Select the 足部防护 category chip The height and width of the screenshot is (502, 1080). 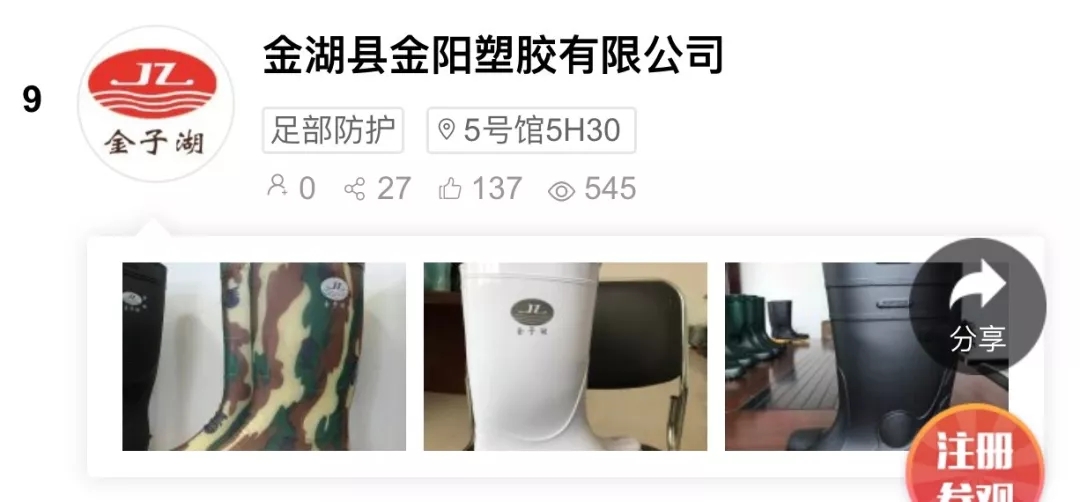(333, 131)
